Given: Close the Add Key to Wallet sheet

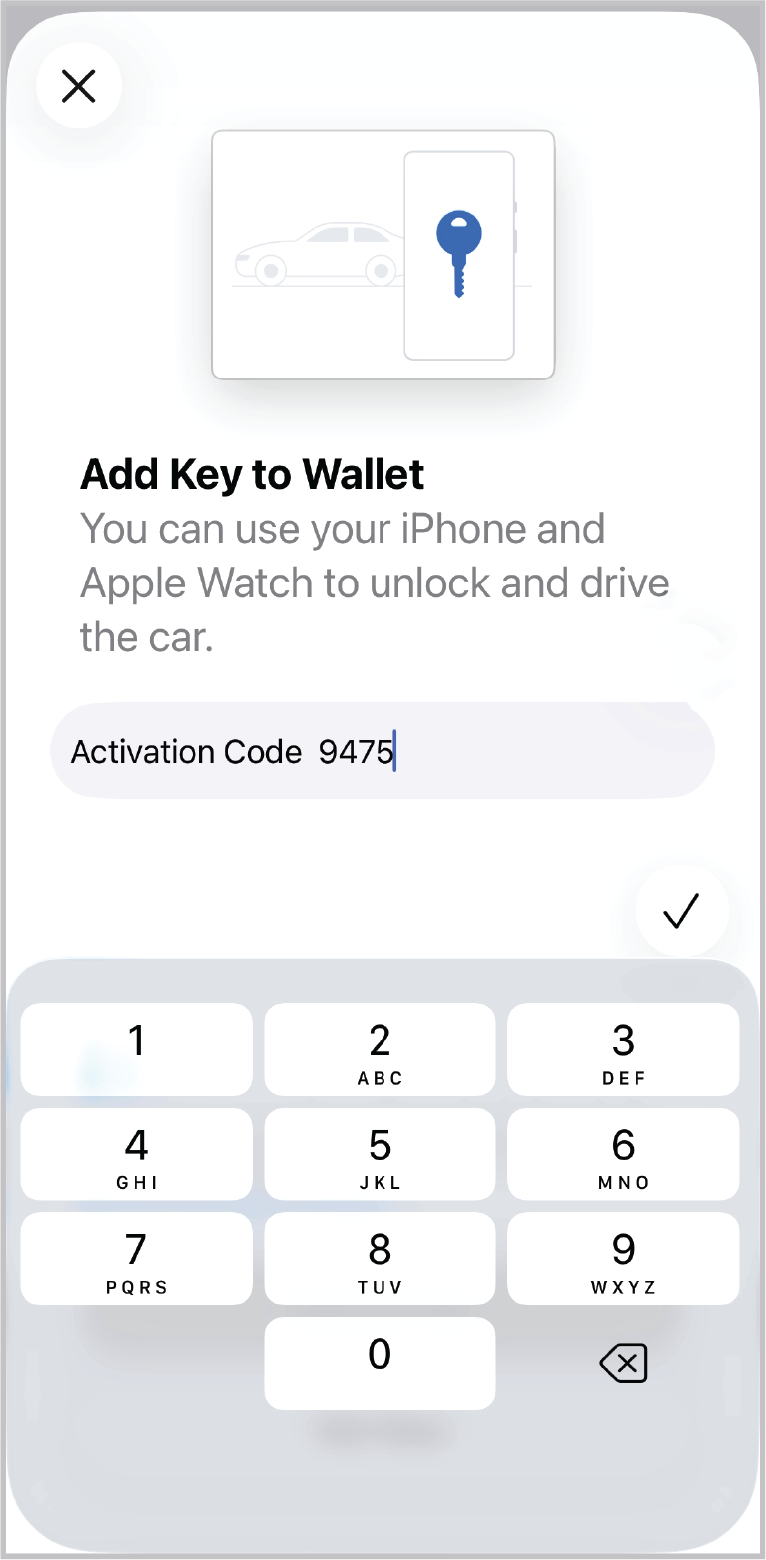Looking at the screenshot, I should 79,86.
